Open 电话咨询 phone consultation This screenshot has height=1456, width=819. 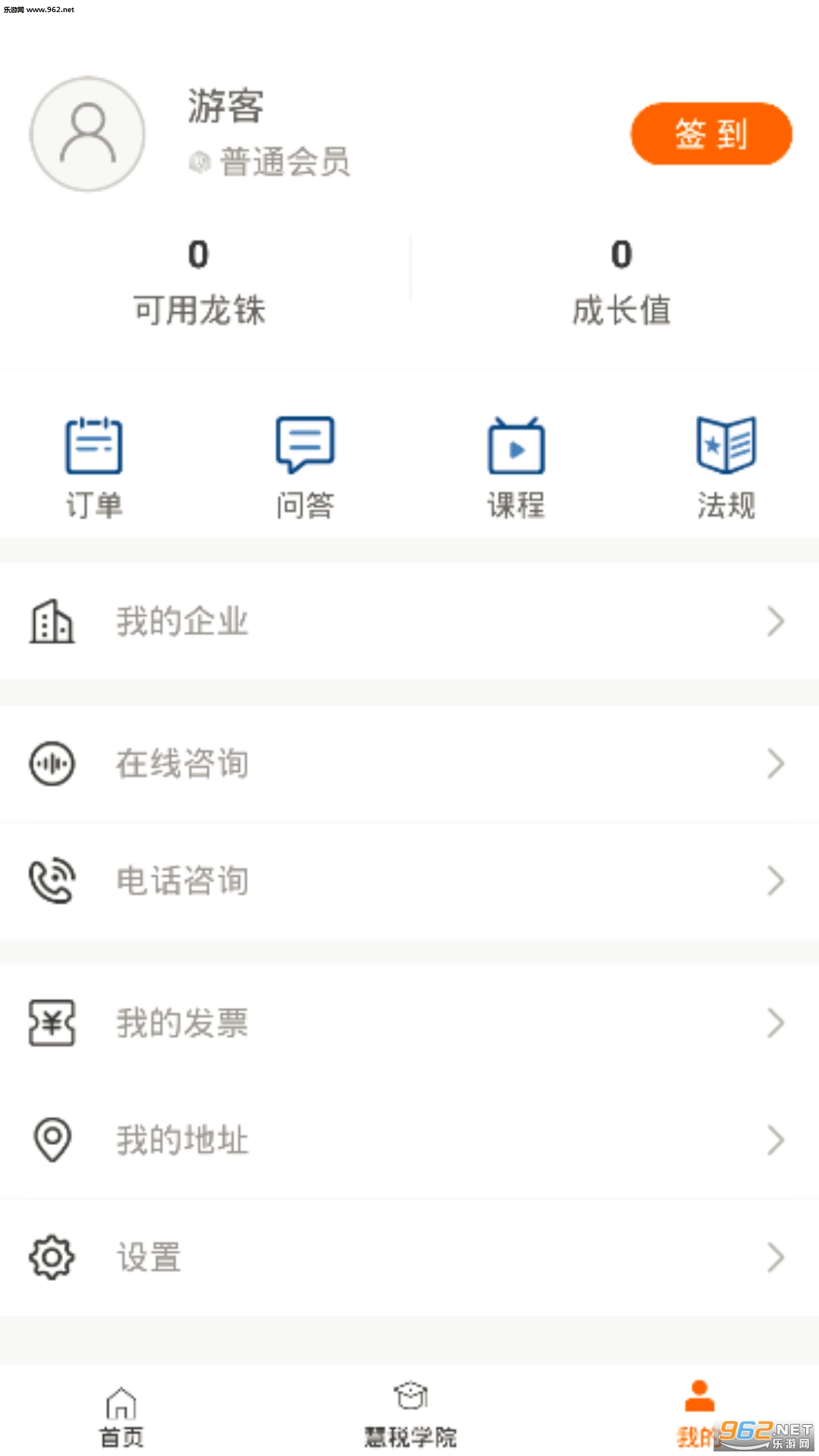click(x=409, y=880)
